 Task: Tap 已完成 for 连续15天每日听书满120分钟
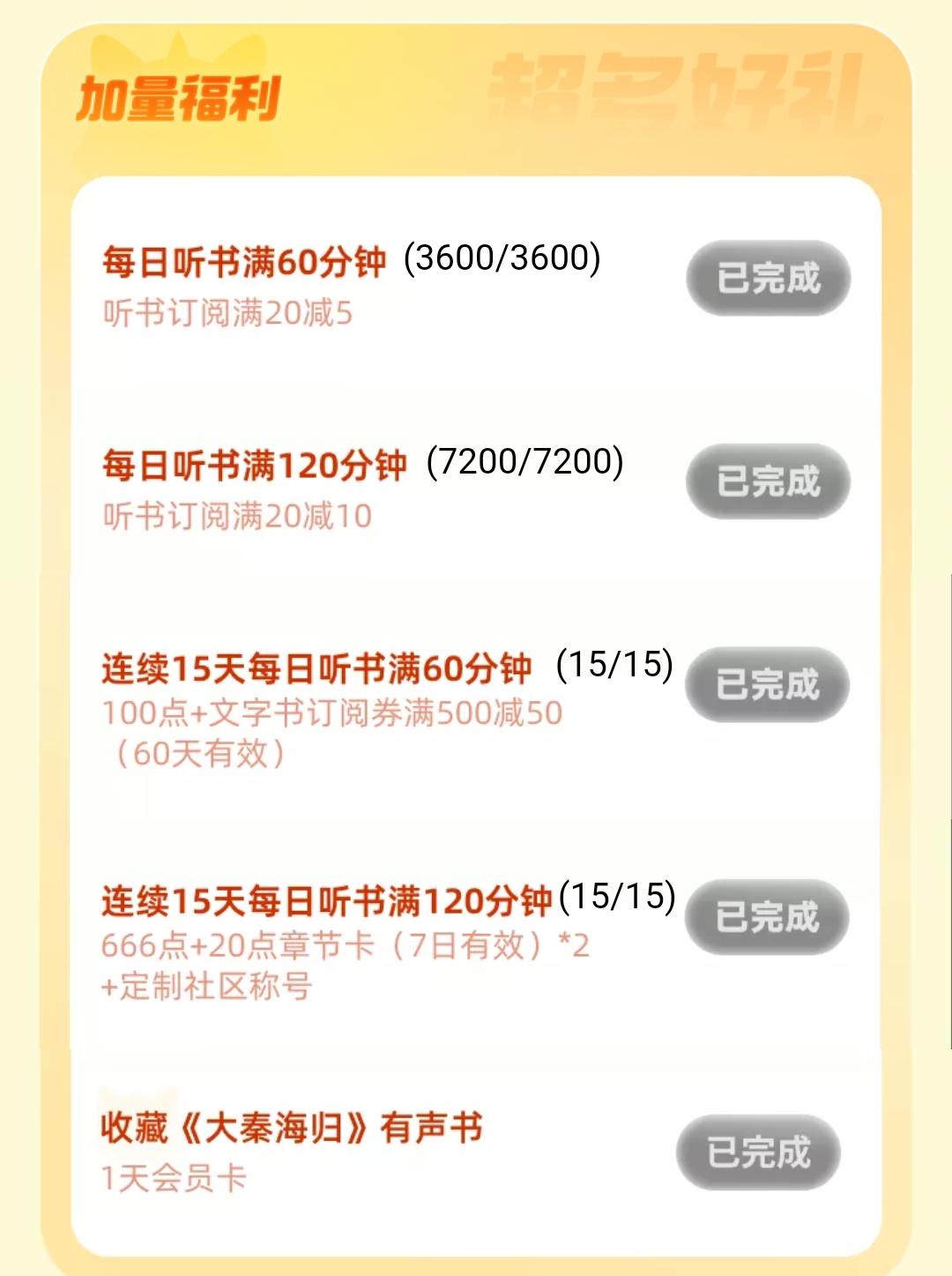coord(767,916)
